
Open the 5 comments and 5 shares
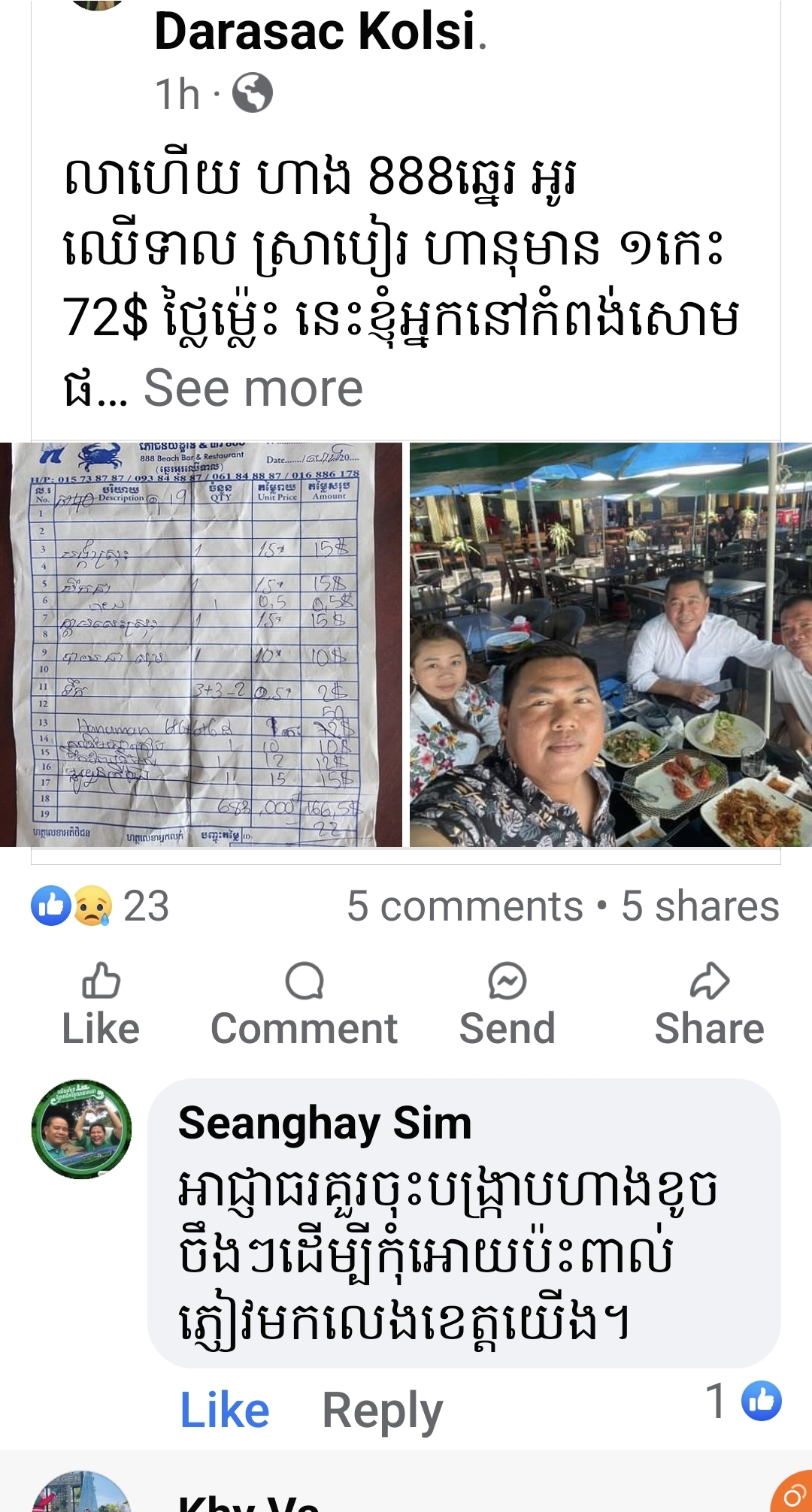pos(562,906)
